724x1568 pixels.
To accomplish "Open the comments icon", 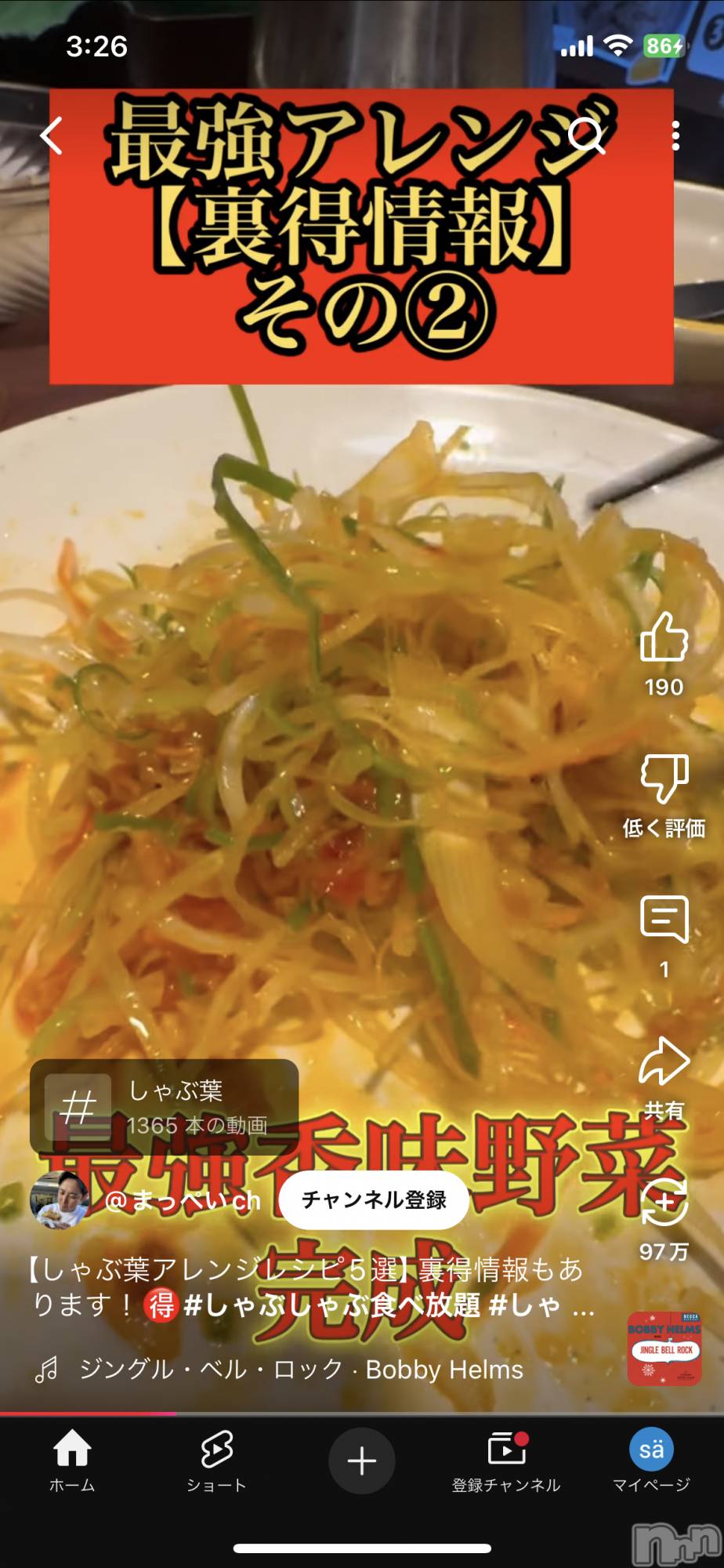I will (664, 920).
